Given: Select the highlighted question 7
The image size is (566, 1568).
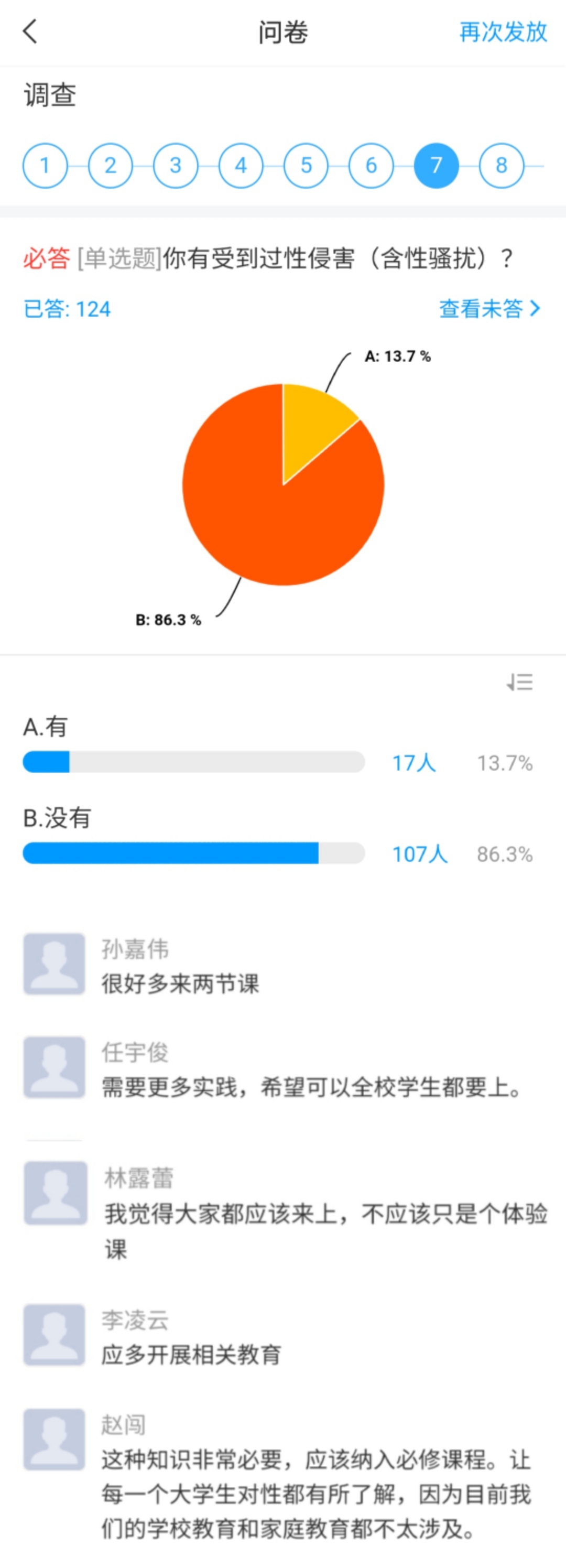Looking at the screenshot, I should 436,165.
